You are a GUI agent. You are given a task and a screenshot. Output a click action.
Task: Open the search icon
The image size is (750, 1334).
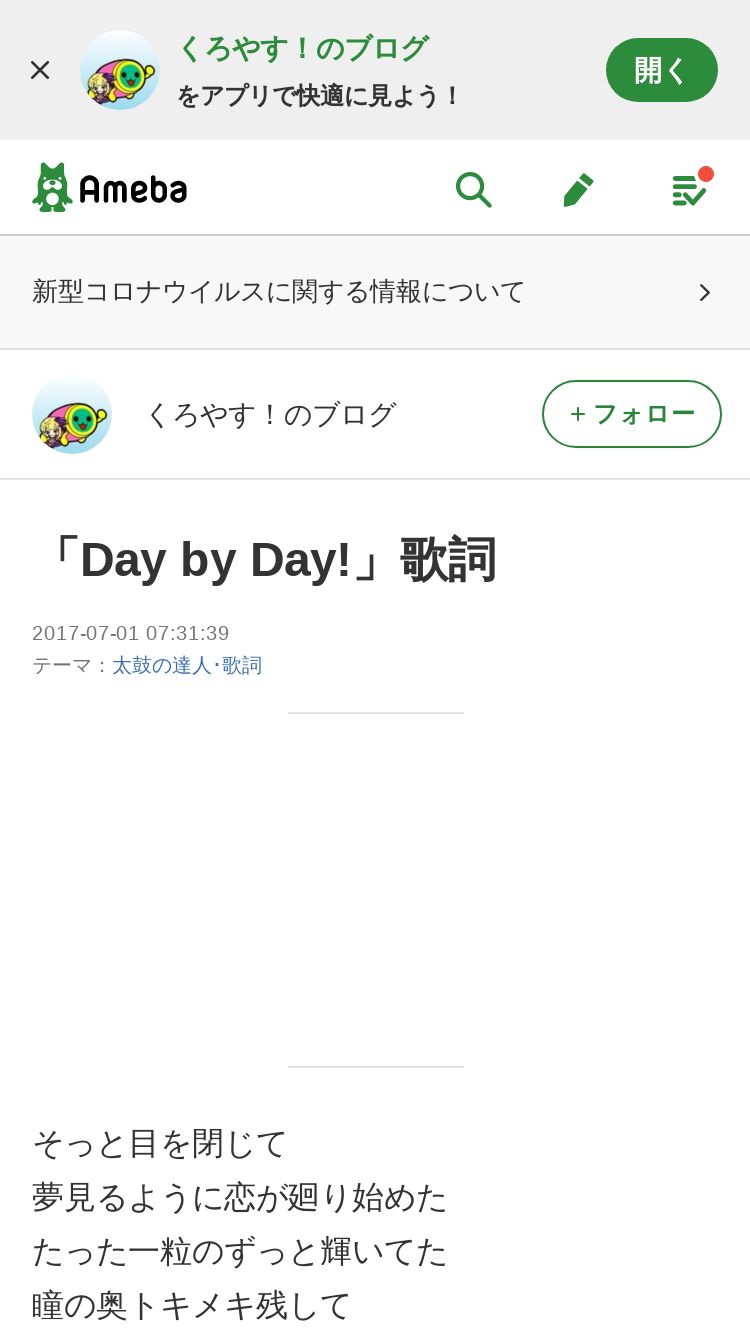[473, 189]
